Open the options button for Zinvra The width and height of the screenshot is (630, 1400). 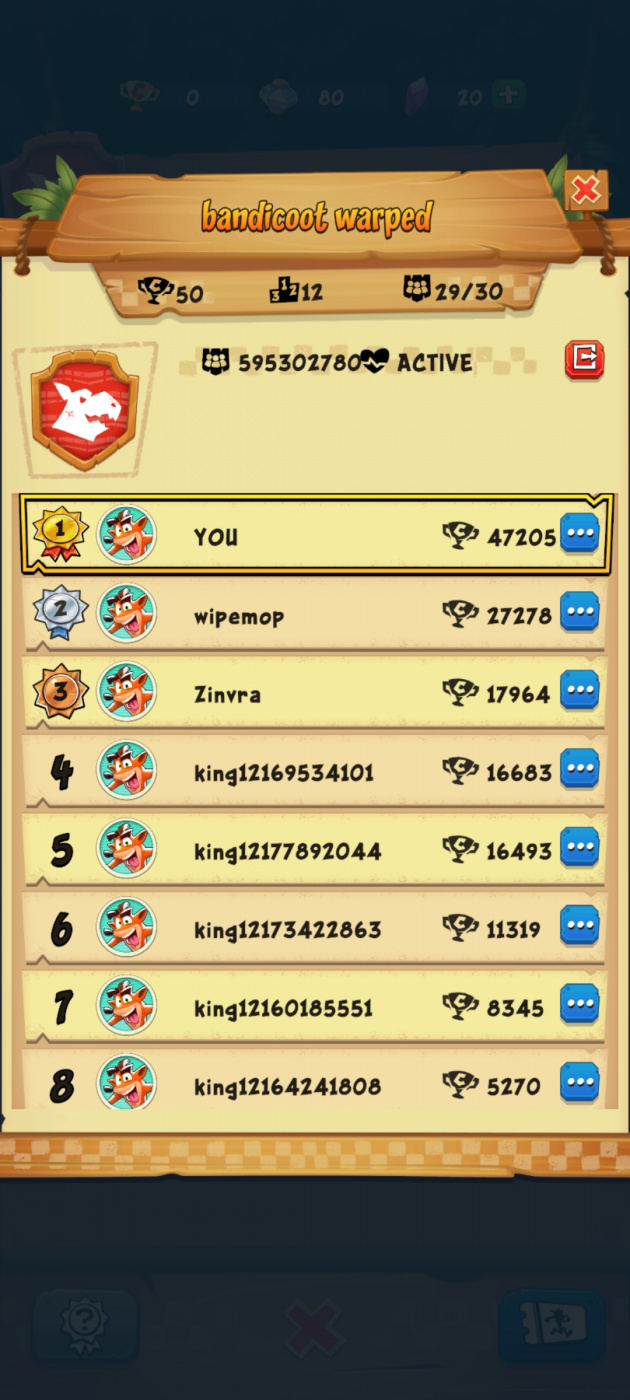point(580,691)
